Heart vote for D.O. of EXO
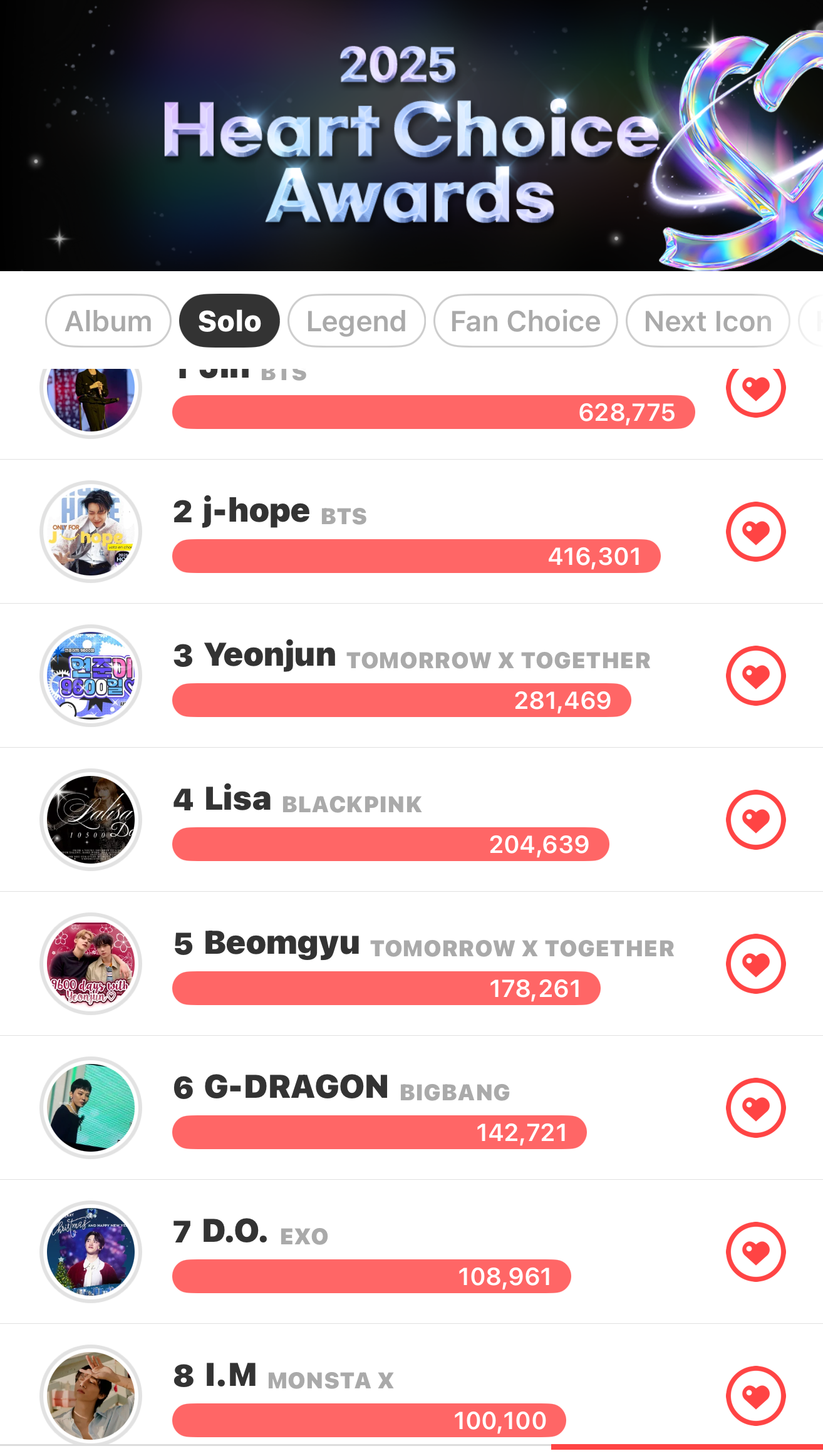The height and width of the screenshot is (1456, 823). click(755, 1252)
